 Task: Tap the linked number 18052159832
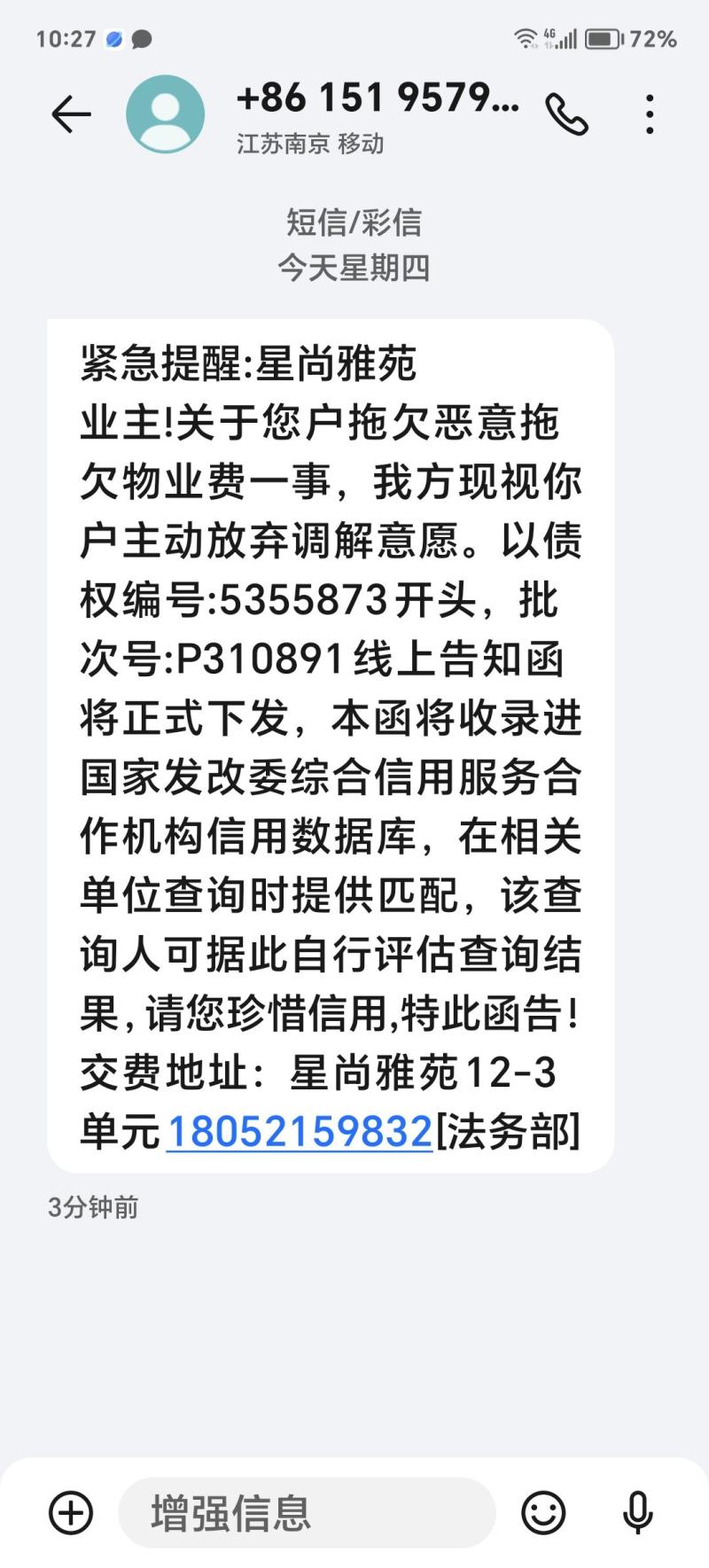[300, 1132]
